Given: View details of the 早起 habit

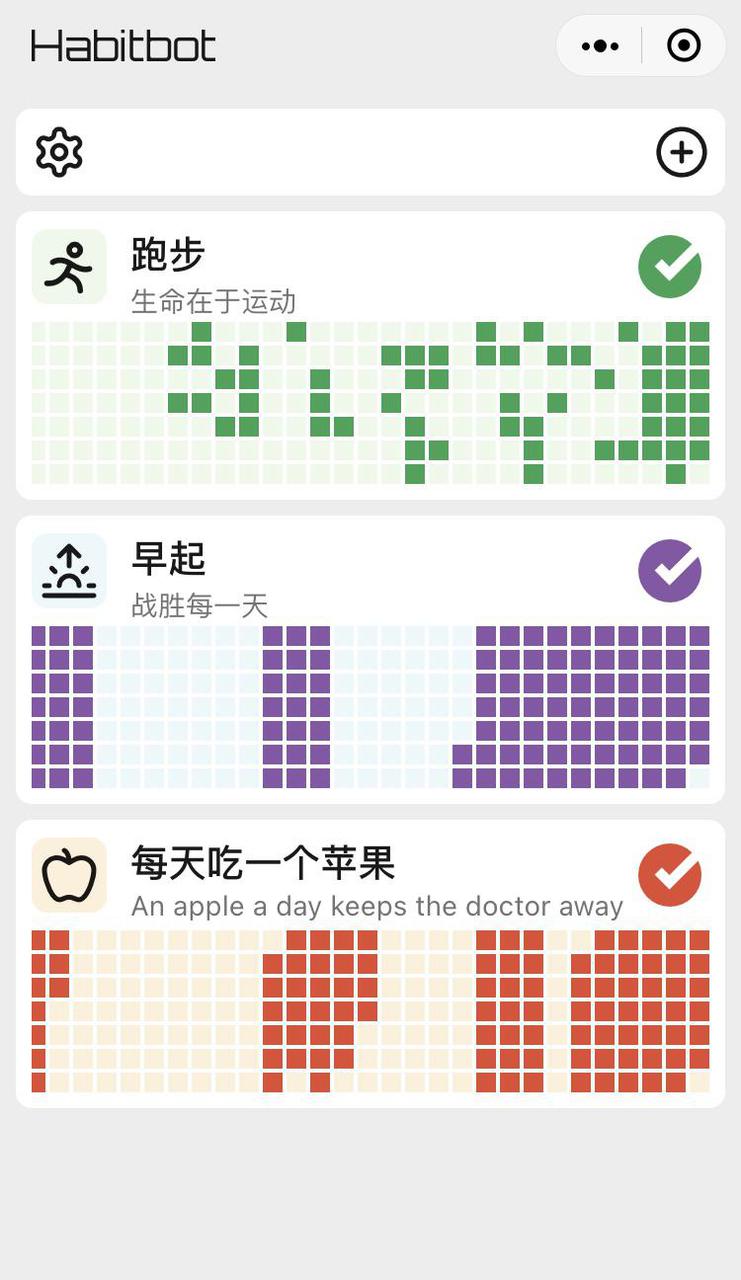Looking at the screenshot, I should pos(168,560).
